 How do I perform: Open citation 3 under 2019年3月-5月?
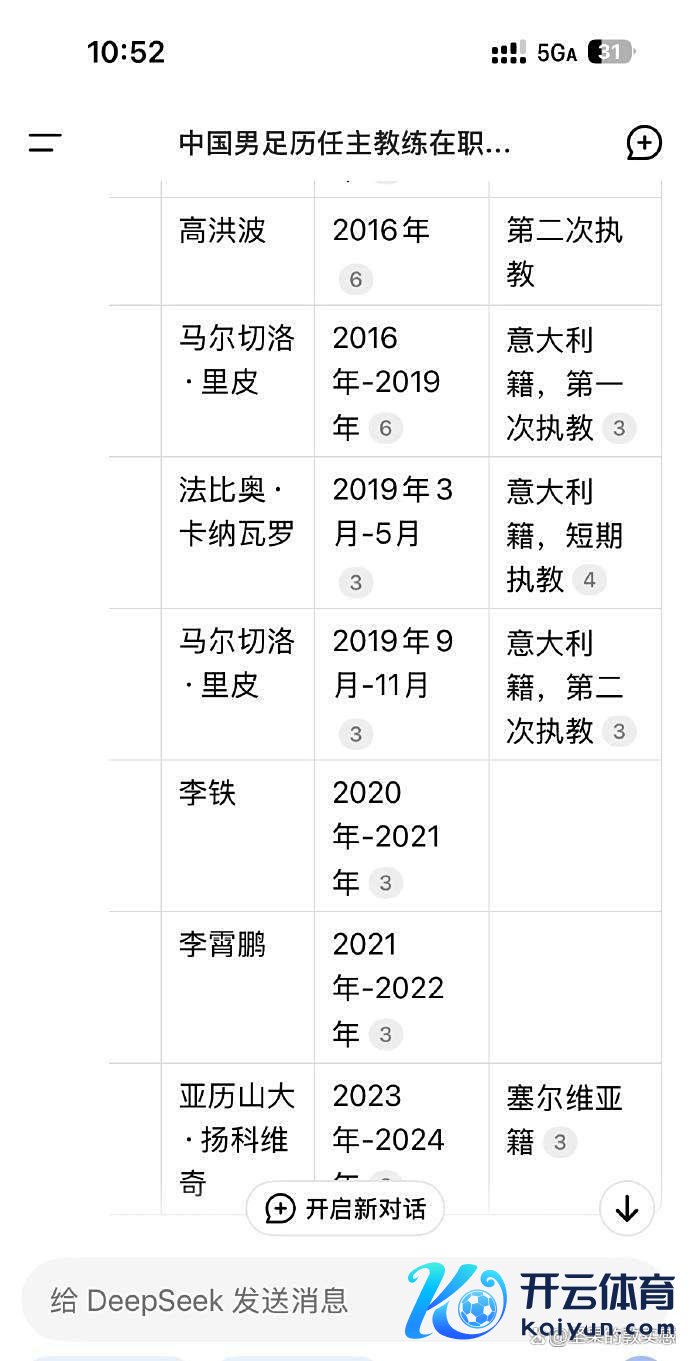(x=355, y=582)
